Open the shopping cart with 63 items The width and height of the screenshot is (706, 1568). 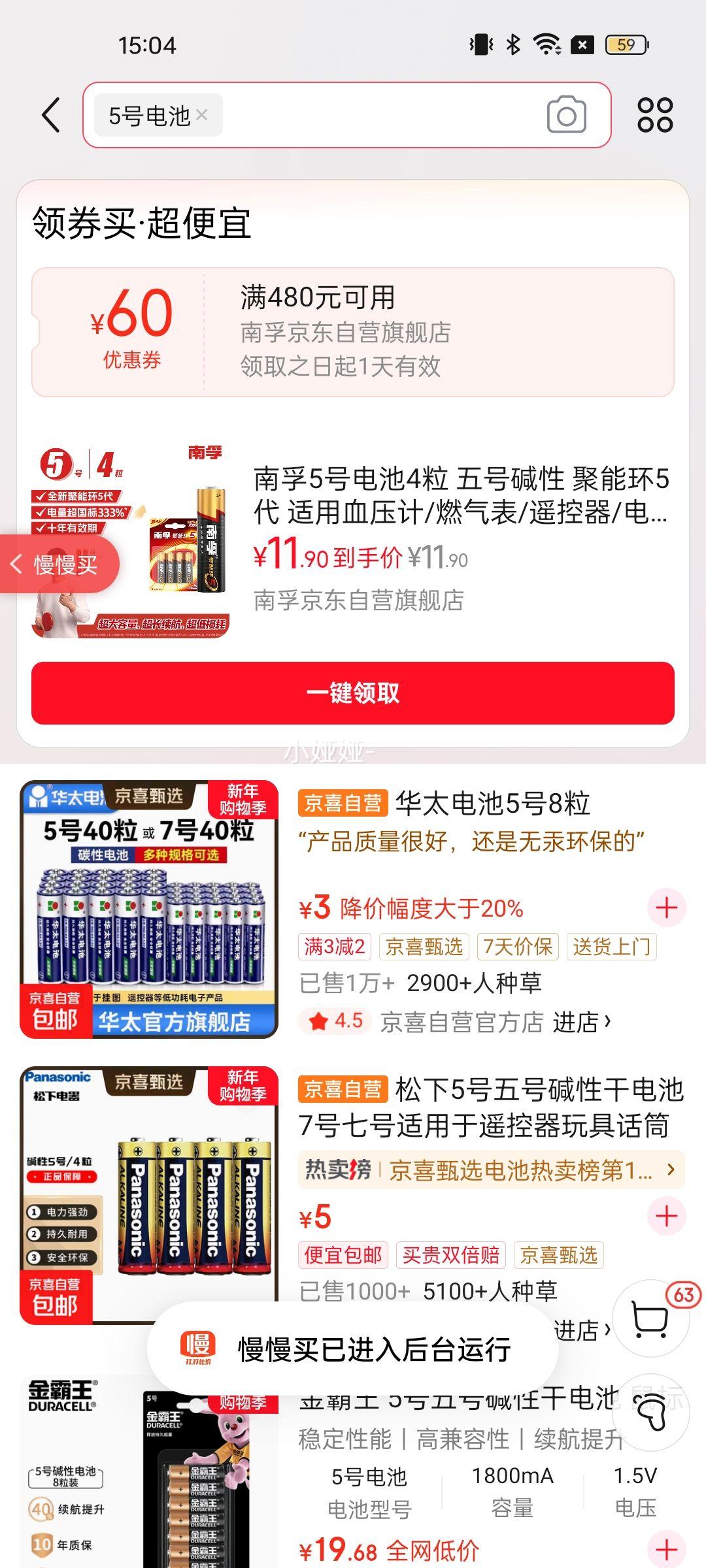coord(652,1318)
